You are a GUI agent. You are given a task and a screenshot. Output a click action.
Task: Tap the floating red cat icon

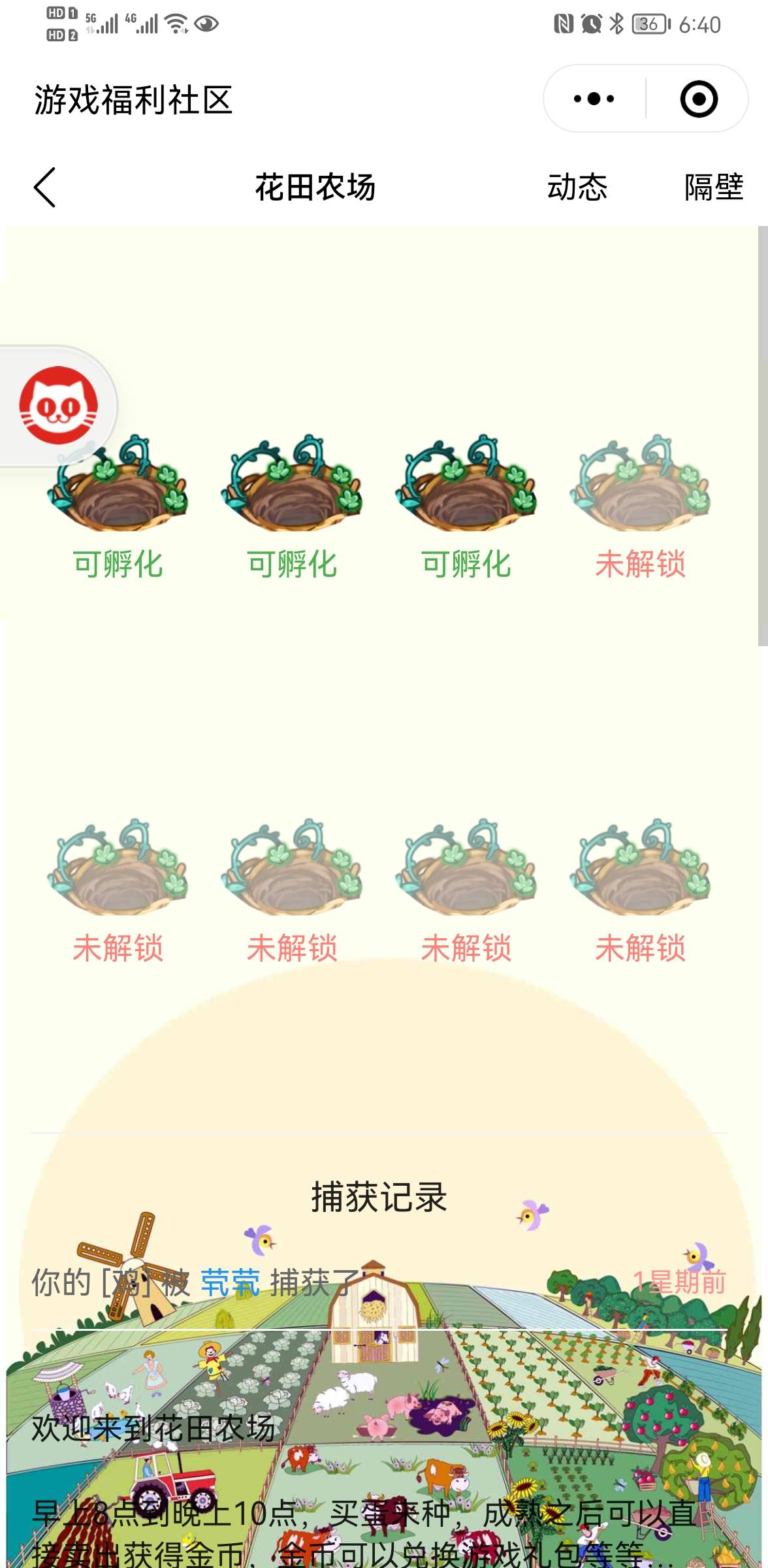(x=58, y=406)
